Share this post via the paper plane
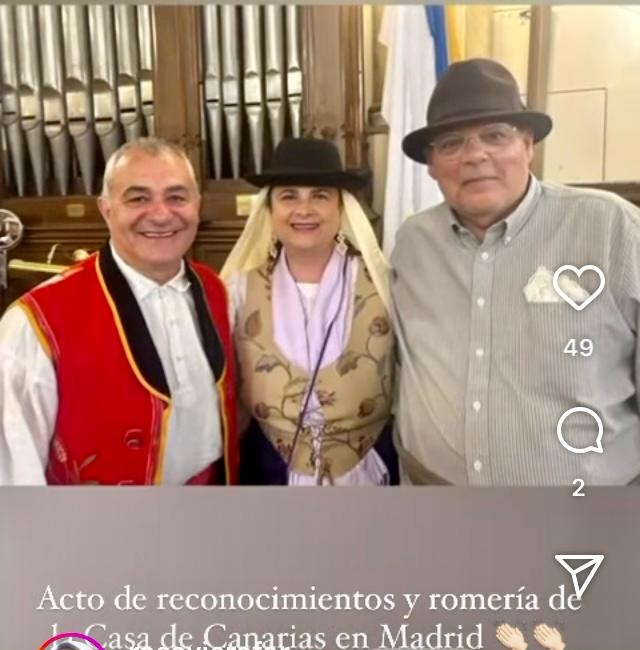The height and width of the screenshot is (650, 640). click(579, 575)
